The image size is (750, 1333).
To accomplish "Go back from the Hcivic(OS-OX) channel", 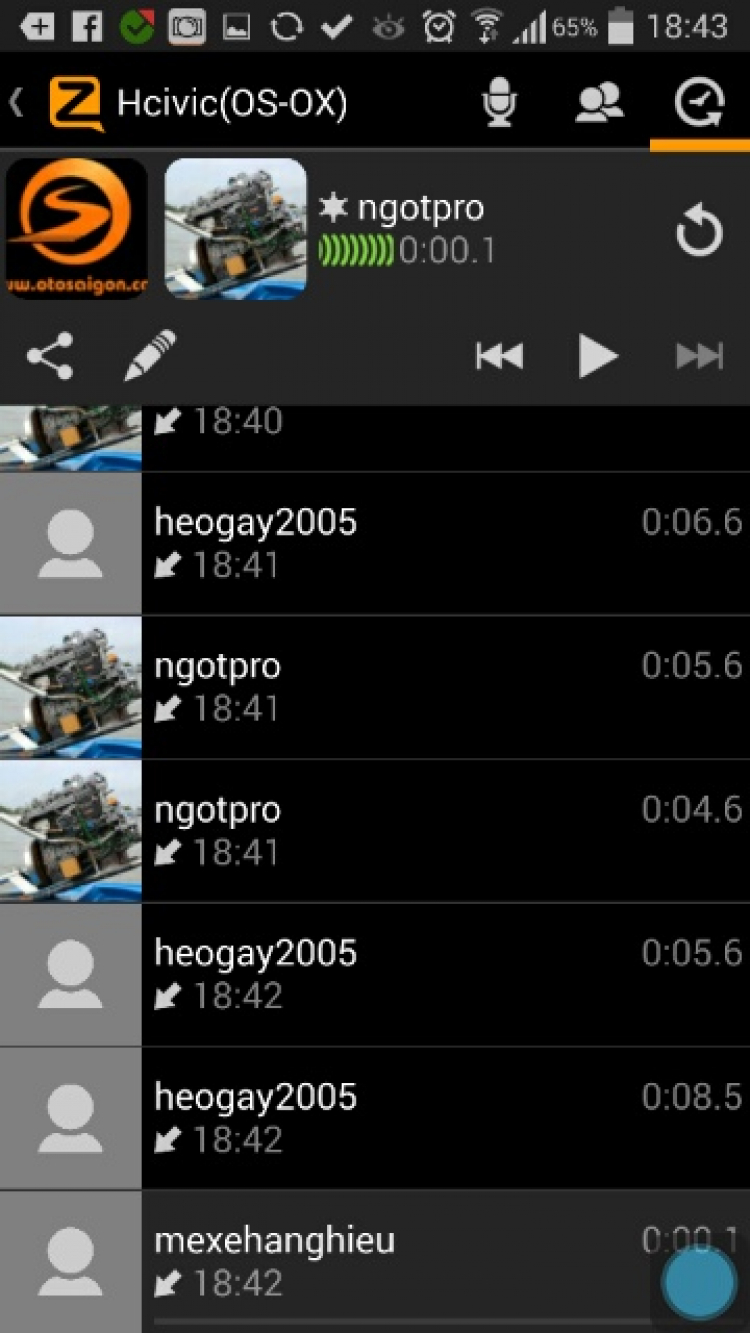I will [x=18, y=103].
